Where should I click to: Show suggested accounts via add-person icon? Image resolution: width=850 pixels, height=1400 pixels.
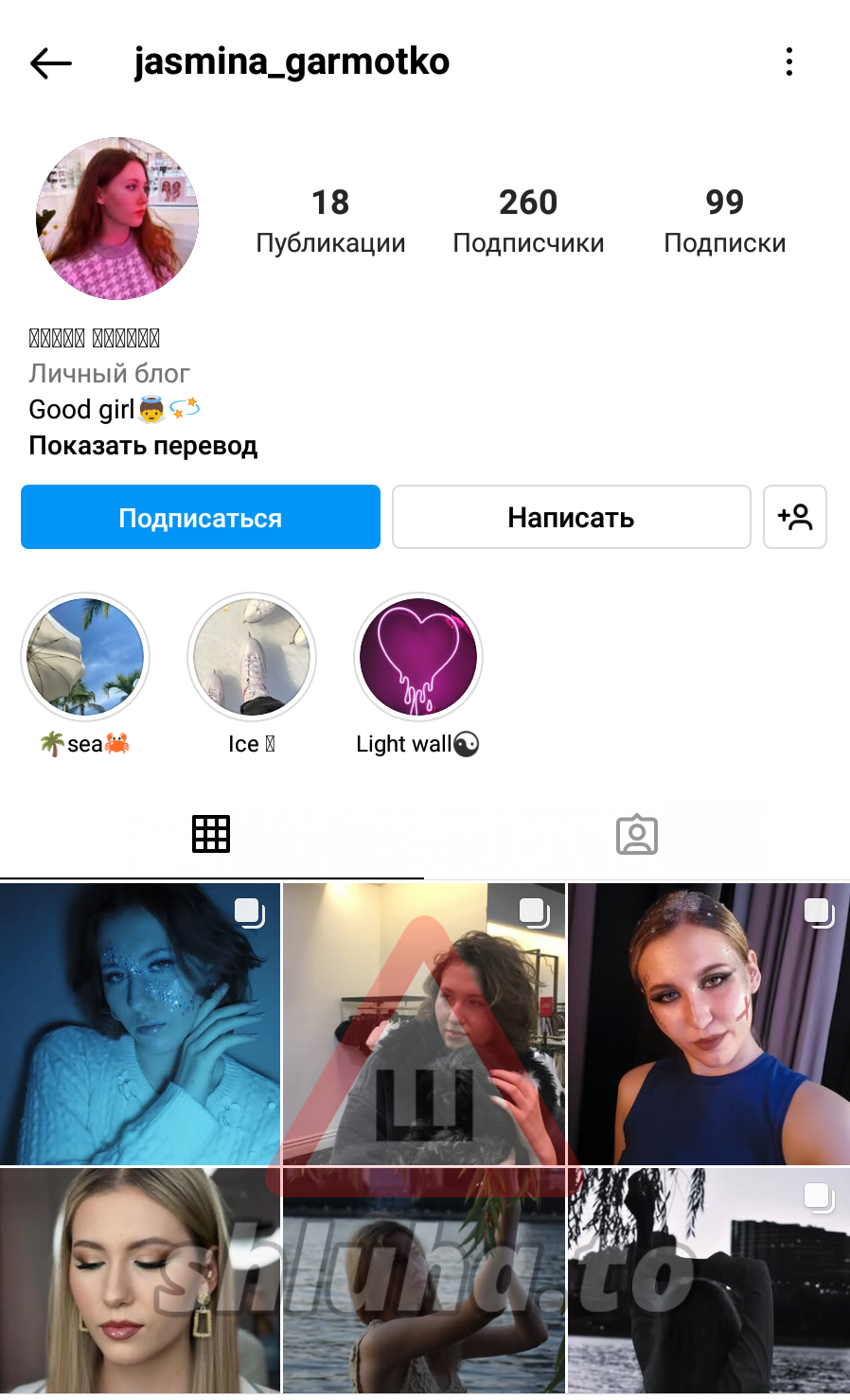795,517
